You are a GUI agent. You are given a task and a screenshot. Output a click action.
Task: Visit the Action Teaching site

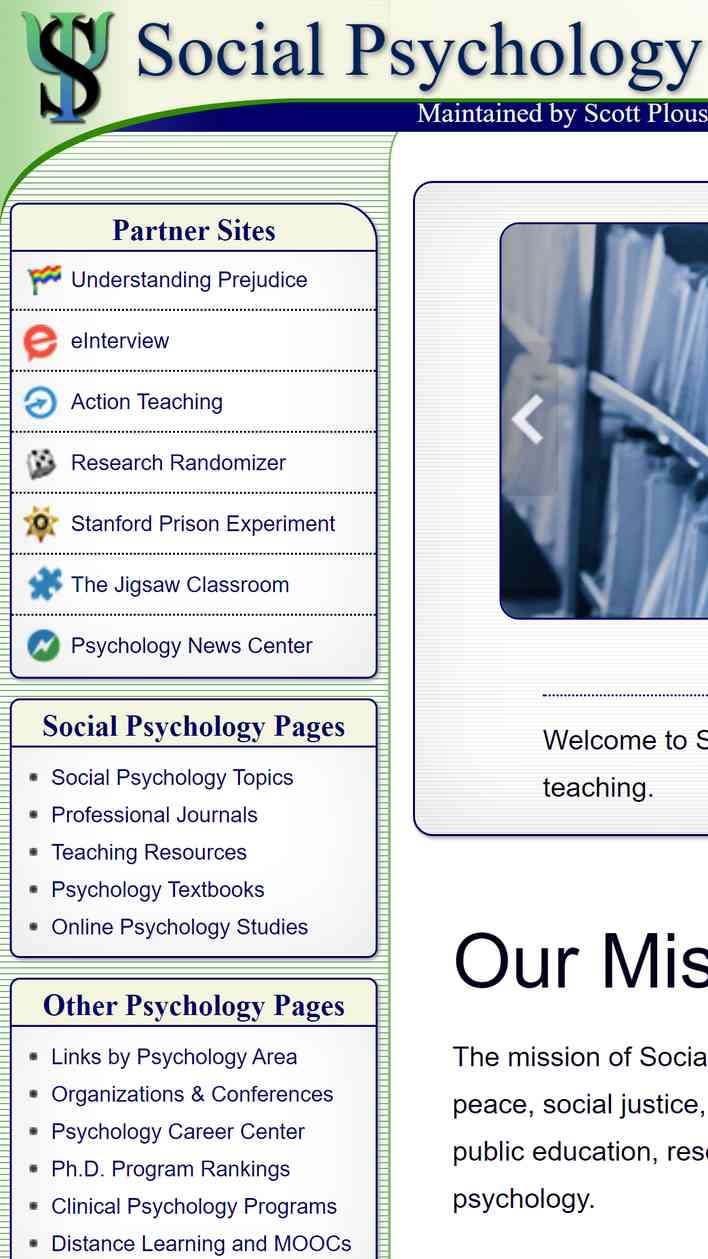pyautogui.click(x=193, y=402)
